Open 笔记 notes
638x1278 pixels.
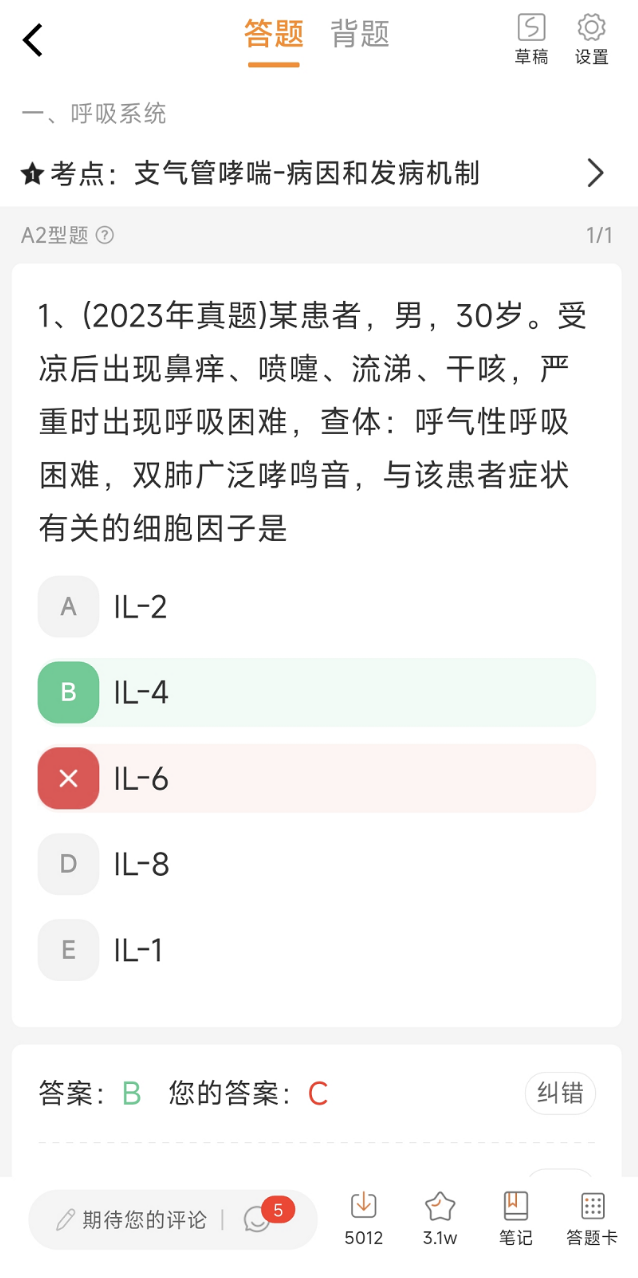[516, 1219]
